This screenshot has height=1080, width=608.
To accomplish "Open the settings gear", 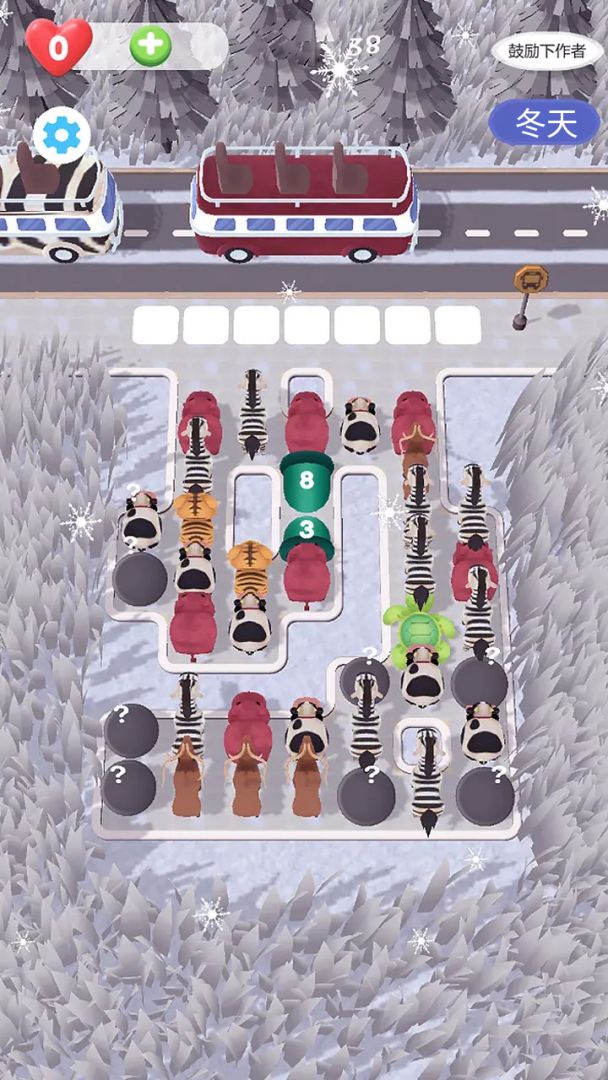I will pyautogui.click(x=62, y=135).
